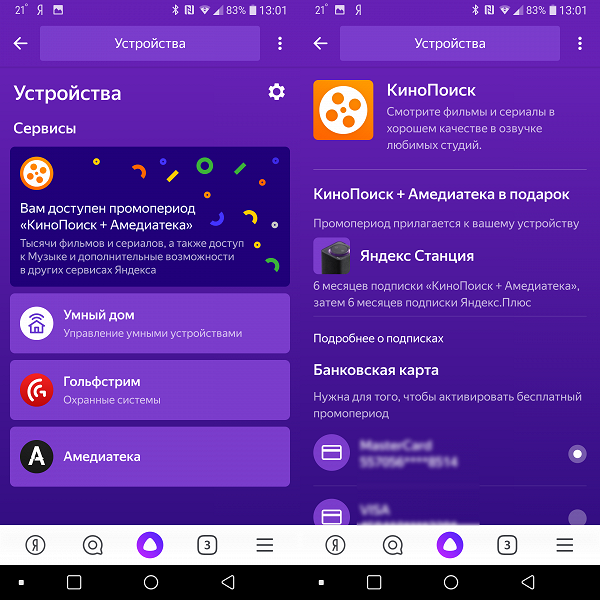Select the MasterCard bank card option
The width and height of the screenshot is (600, 600).
coord(576,453)
